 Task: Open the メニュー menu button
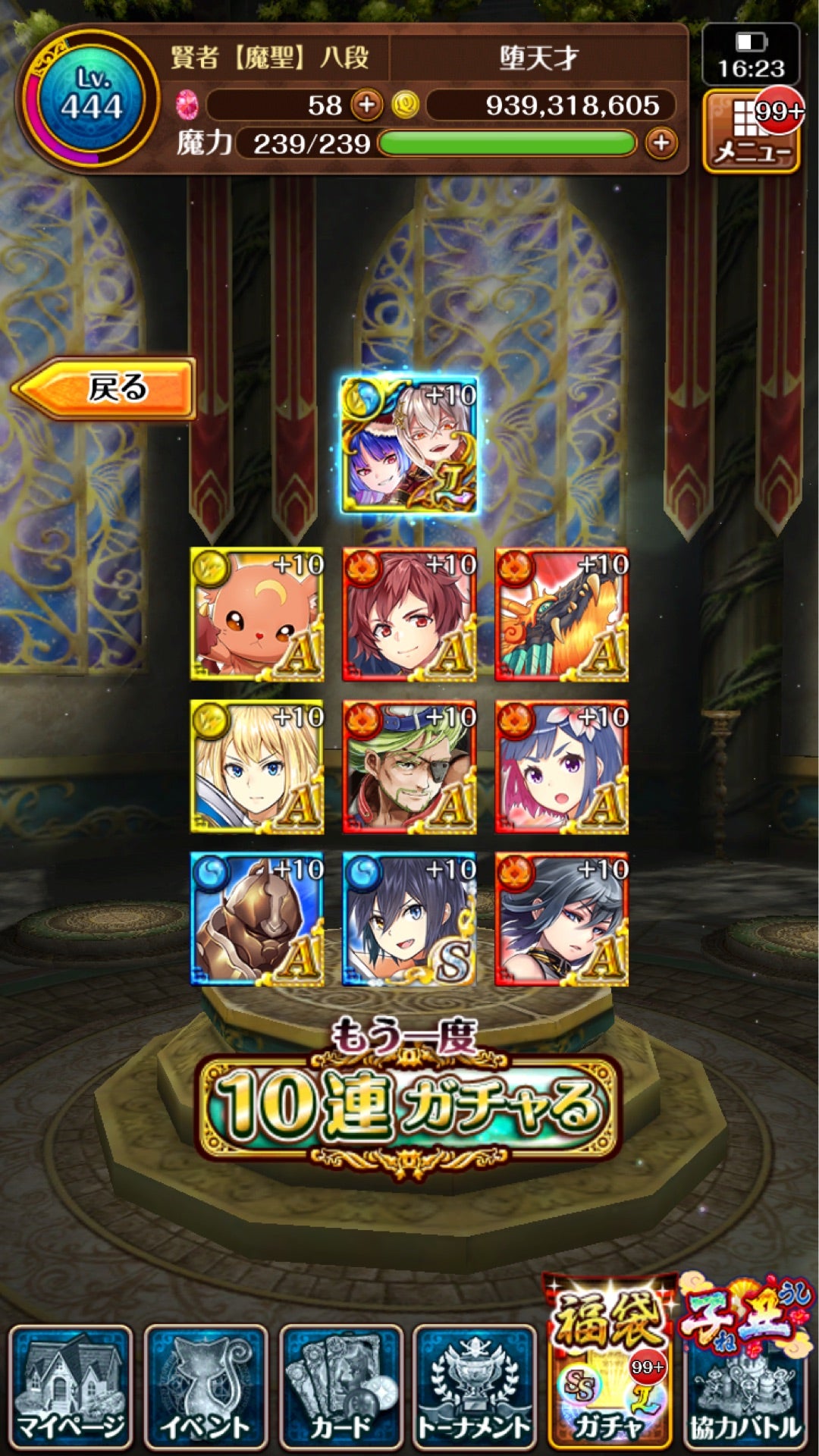(x=752, y=131)
